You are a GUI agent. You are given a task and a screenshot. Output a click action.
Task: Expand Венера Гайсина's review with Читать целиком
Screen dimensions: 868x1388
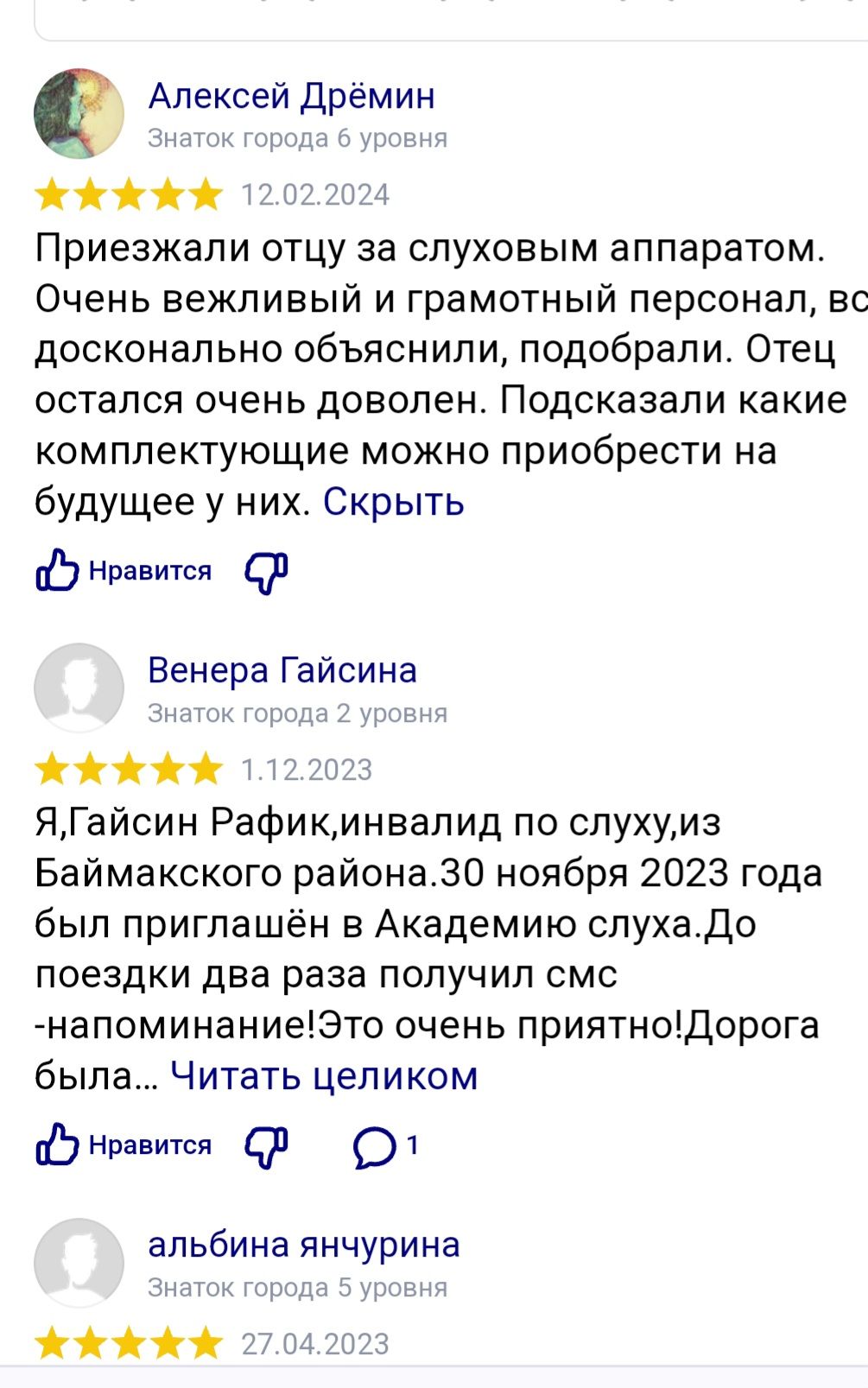click(324, 1076)
